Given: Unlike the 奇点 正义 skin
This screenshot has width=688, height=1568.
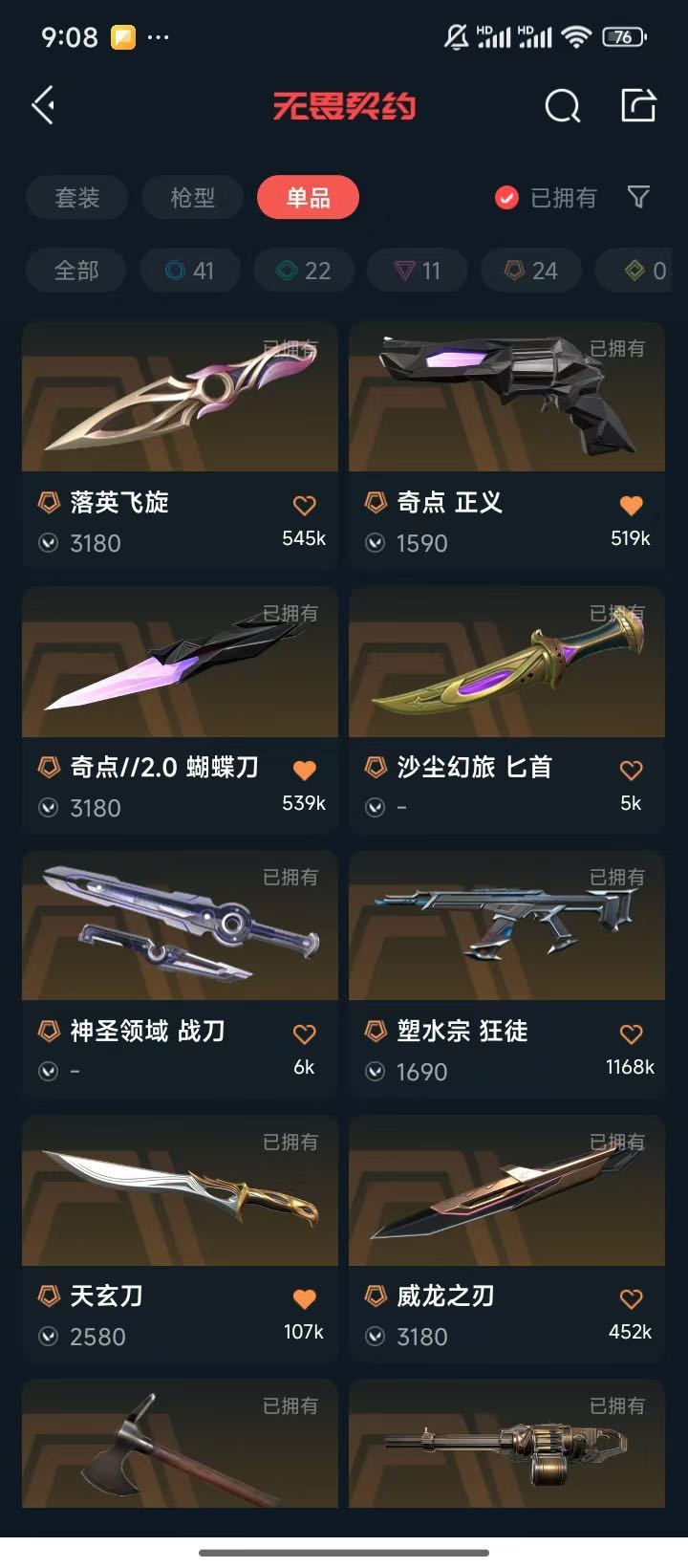Looking at the screenshot, I should [x=631, y=505].
